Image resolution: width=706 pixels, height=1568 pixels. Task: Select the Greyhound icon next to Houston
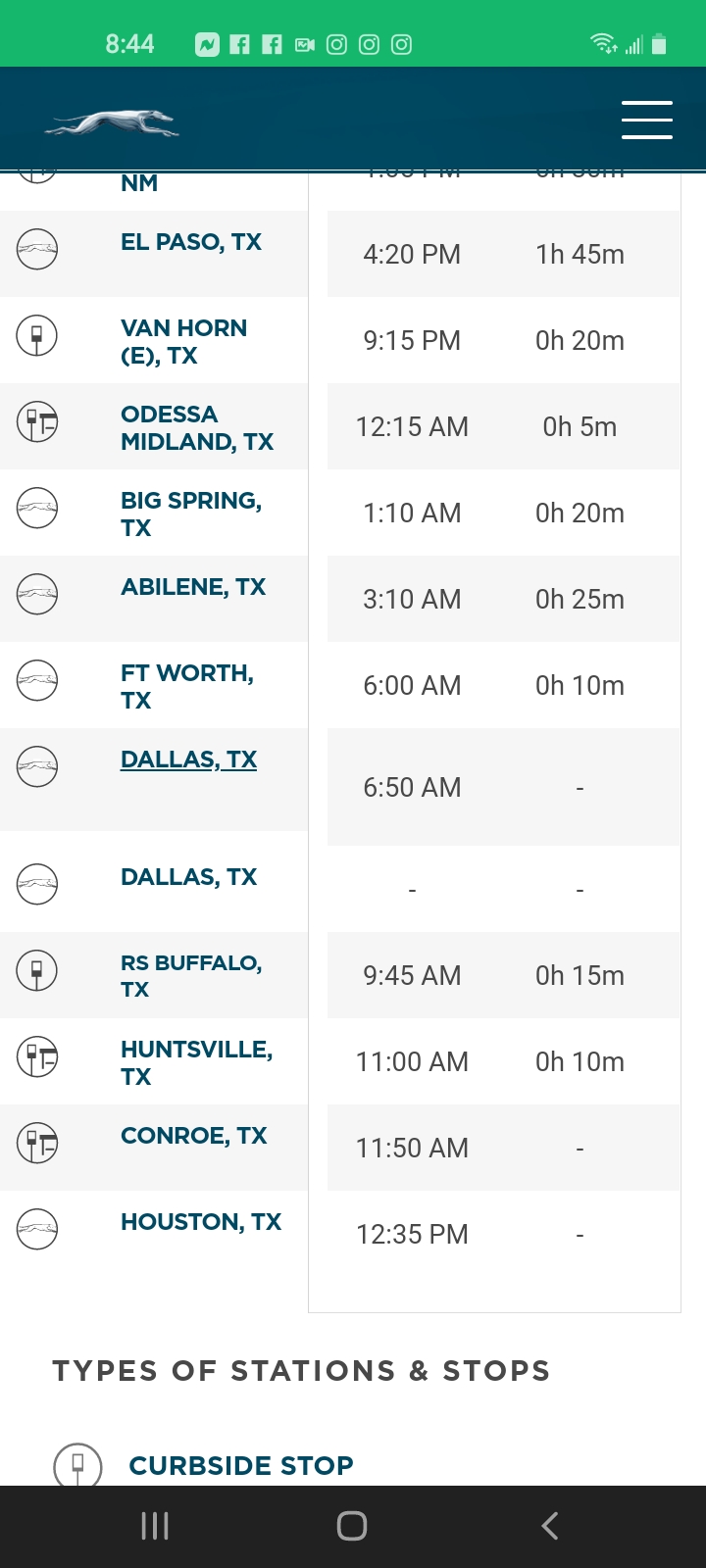pos(37,1228)
